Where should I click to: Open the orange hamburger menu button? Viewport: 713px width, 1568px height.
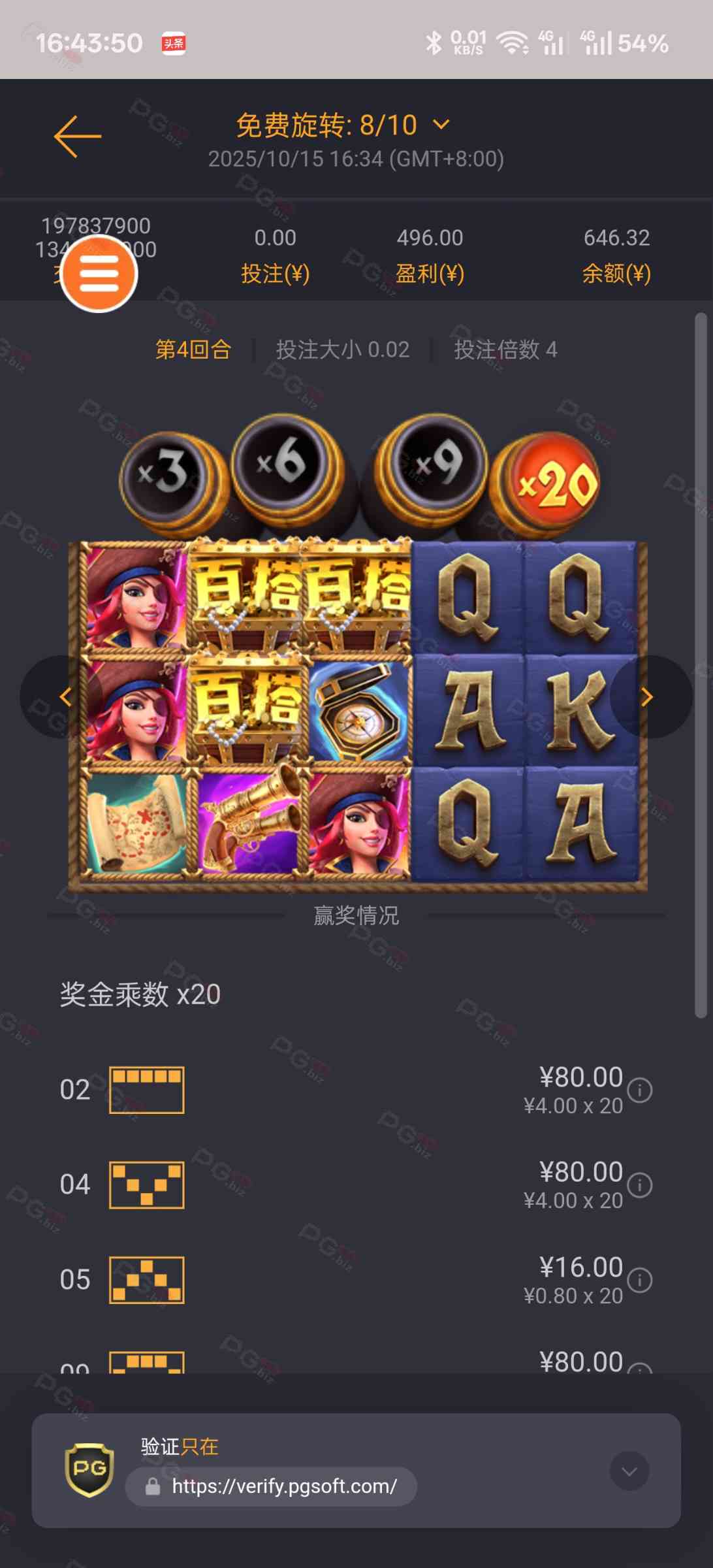coord(99,274)
